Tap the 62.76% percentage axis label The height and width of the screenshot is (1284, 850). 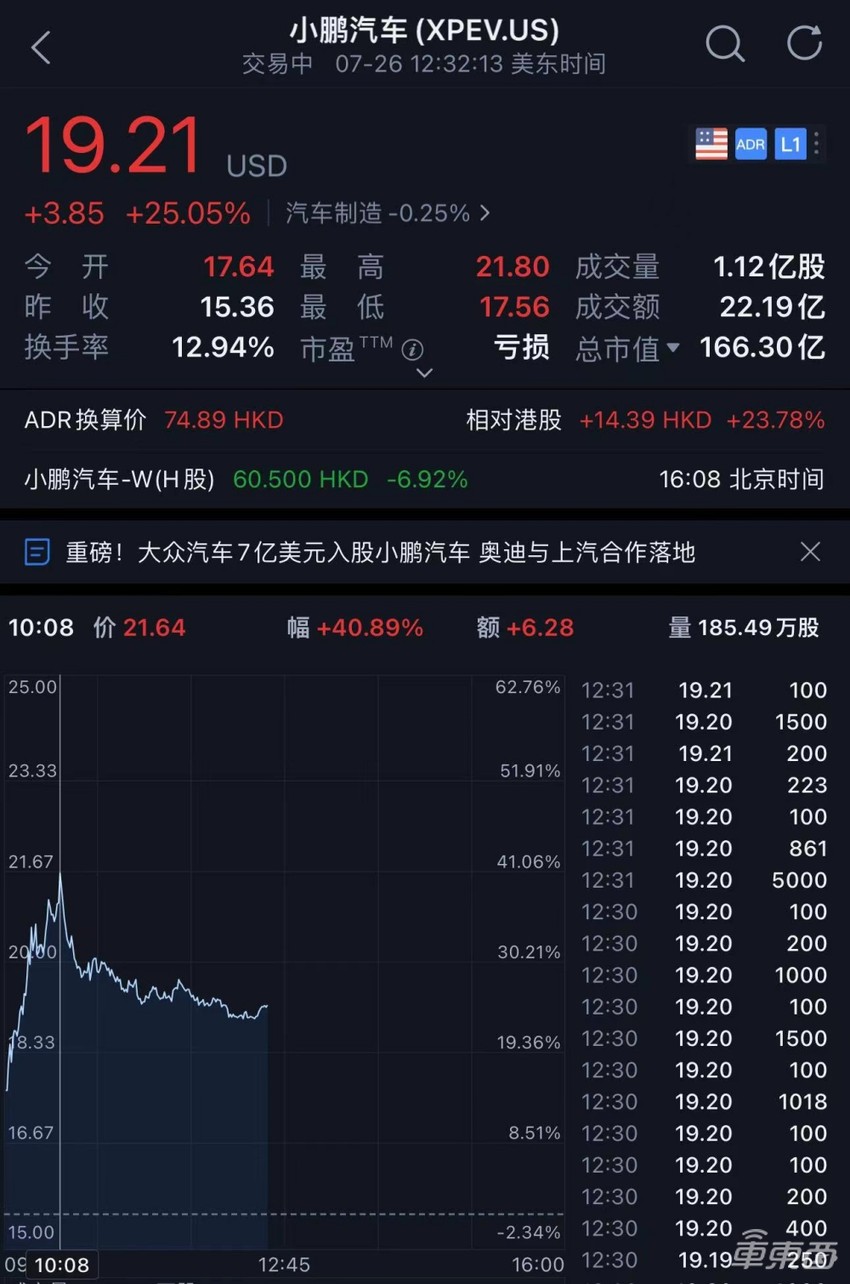pyautogui.click(x=528, y=686)
